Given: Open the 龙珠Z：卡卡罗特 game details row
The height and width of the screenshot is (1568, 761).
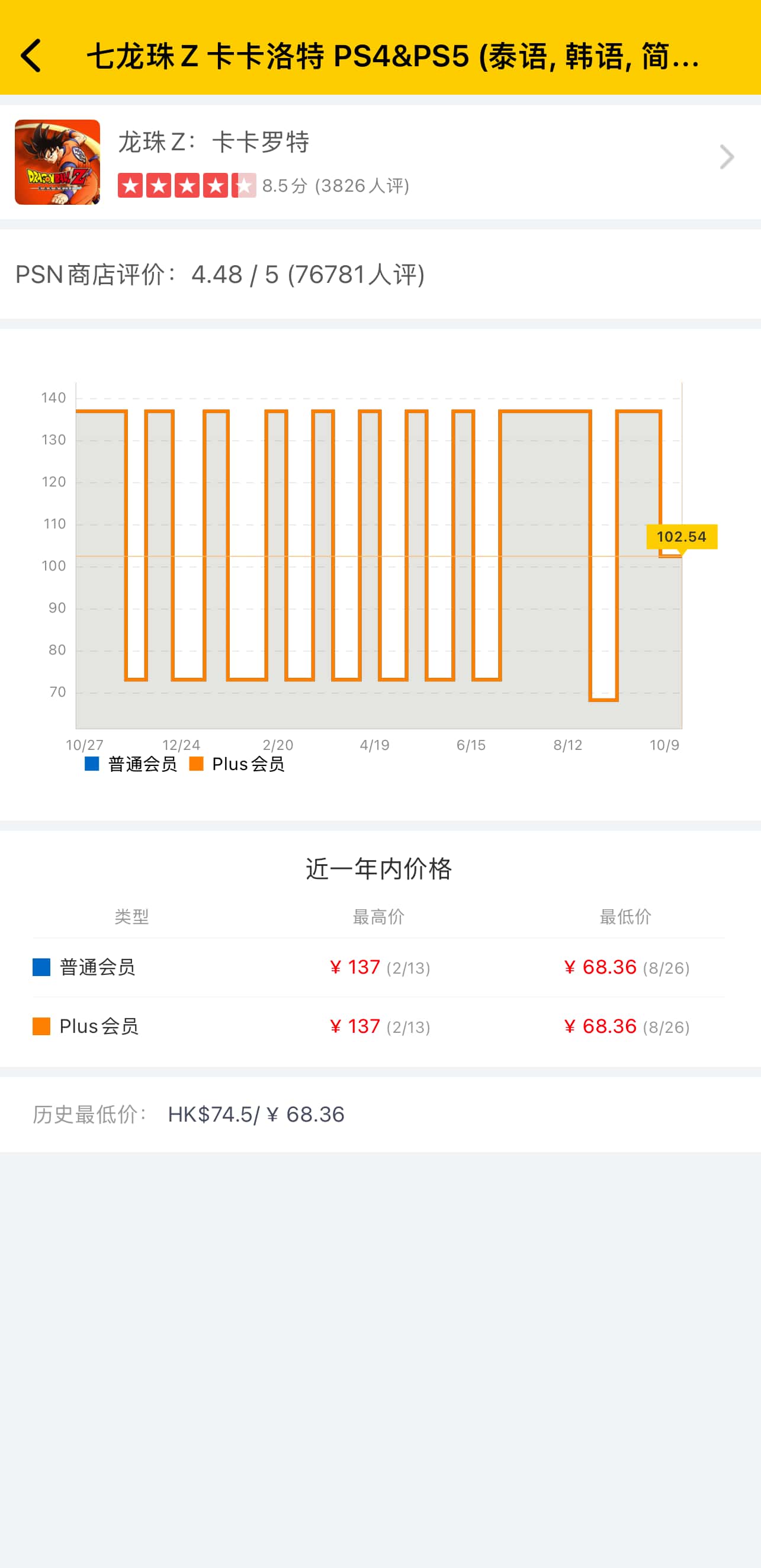Looking at the screenshot, I should point(380,162).
